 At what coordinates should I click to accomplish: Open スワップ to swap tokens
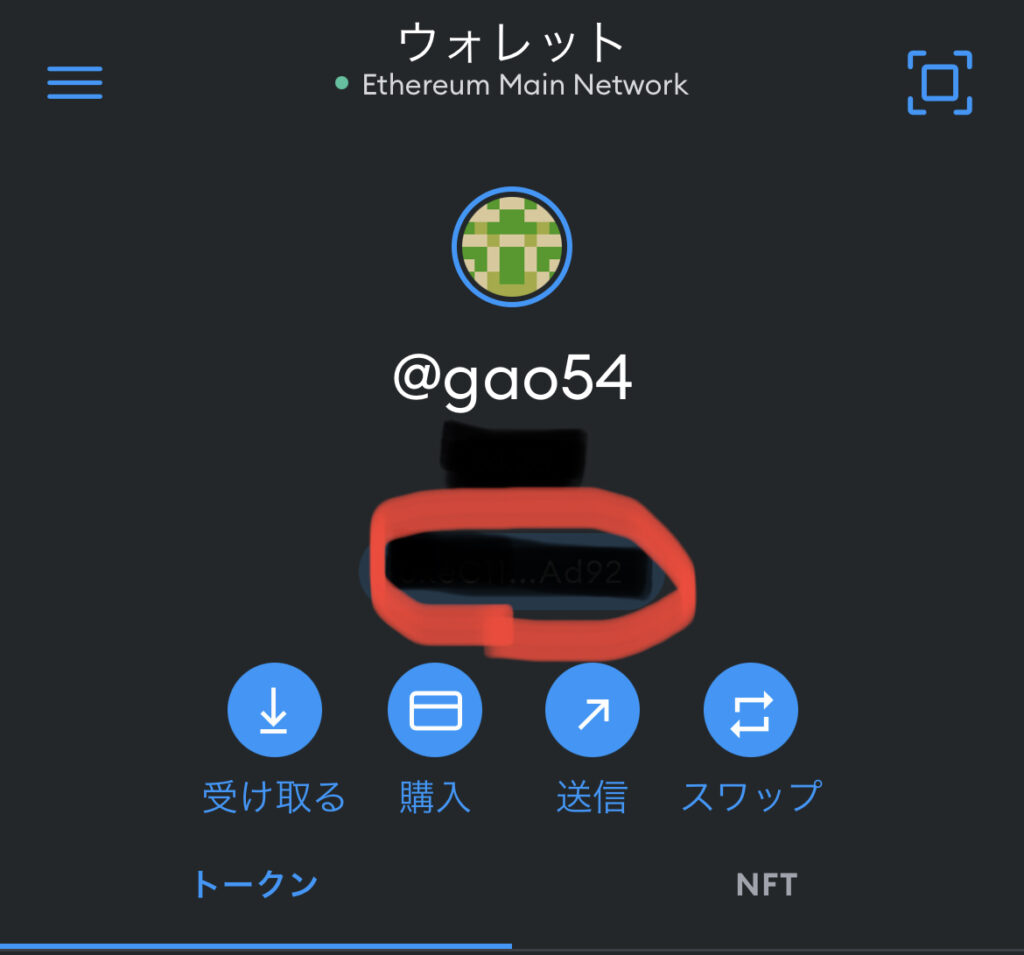[x=751, y=712]
